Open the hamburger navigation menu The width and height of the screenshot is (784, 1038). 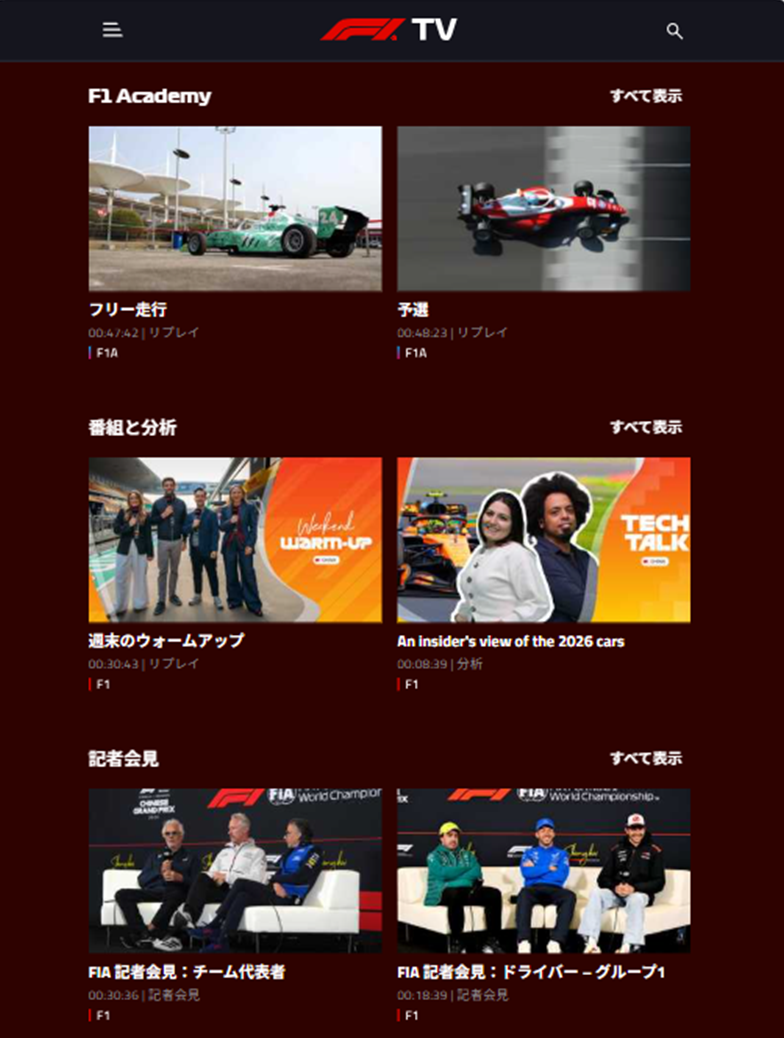click(112, 30)
